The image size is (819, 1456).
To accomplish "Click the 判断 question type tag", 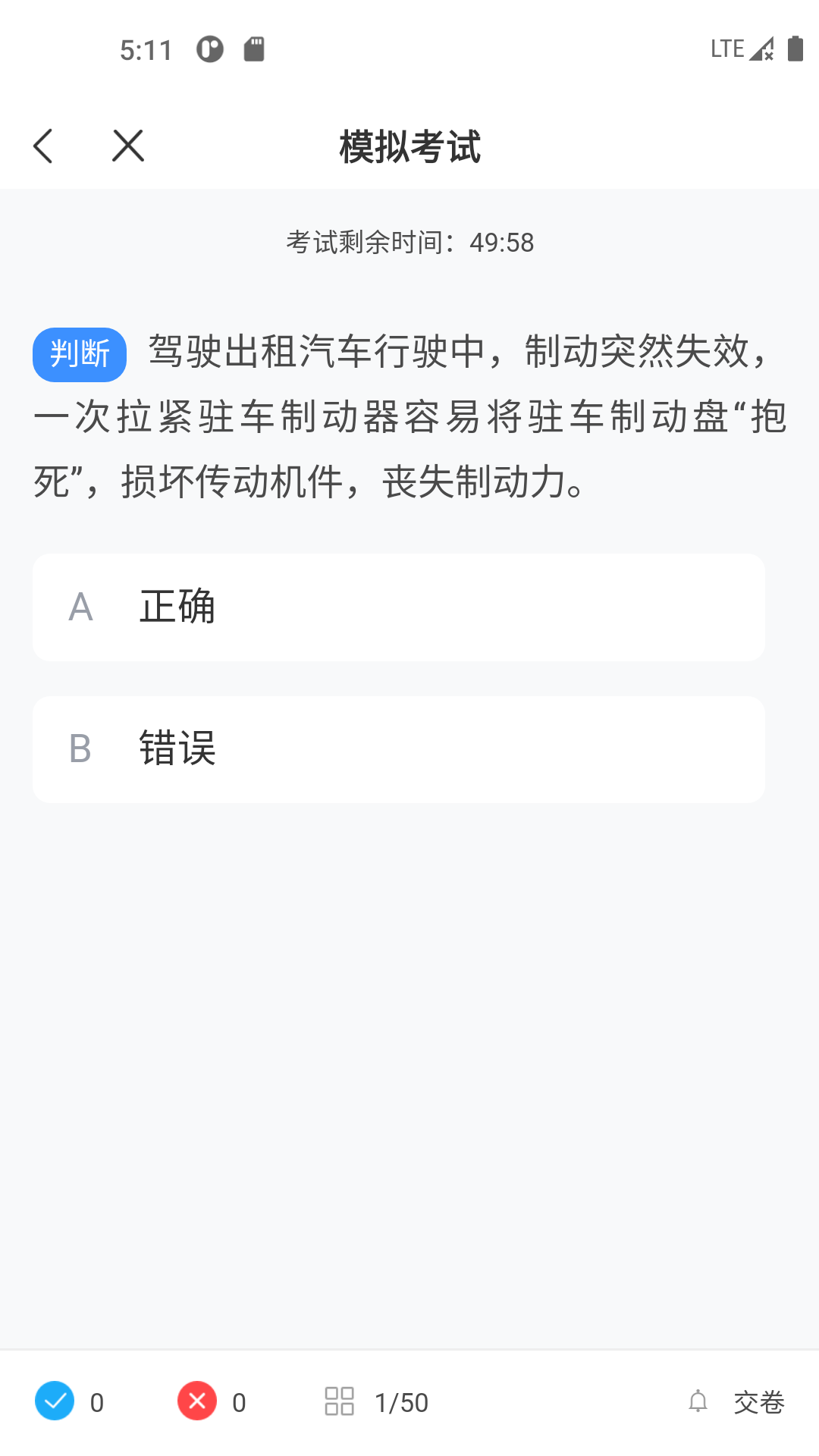I will click(79, 353).
